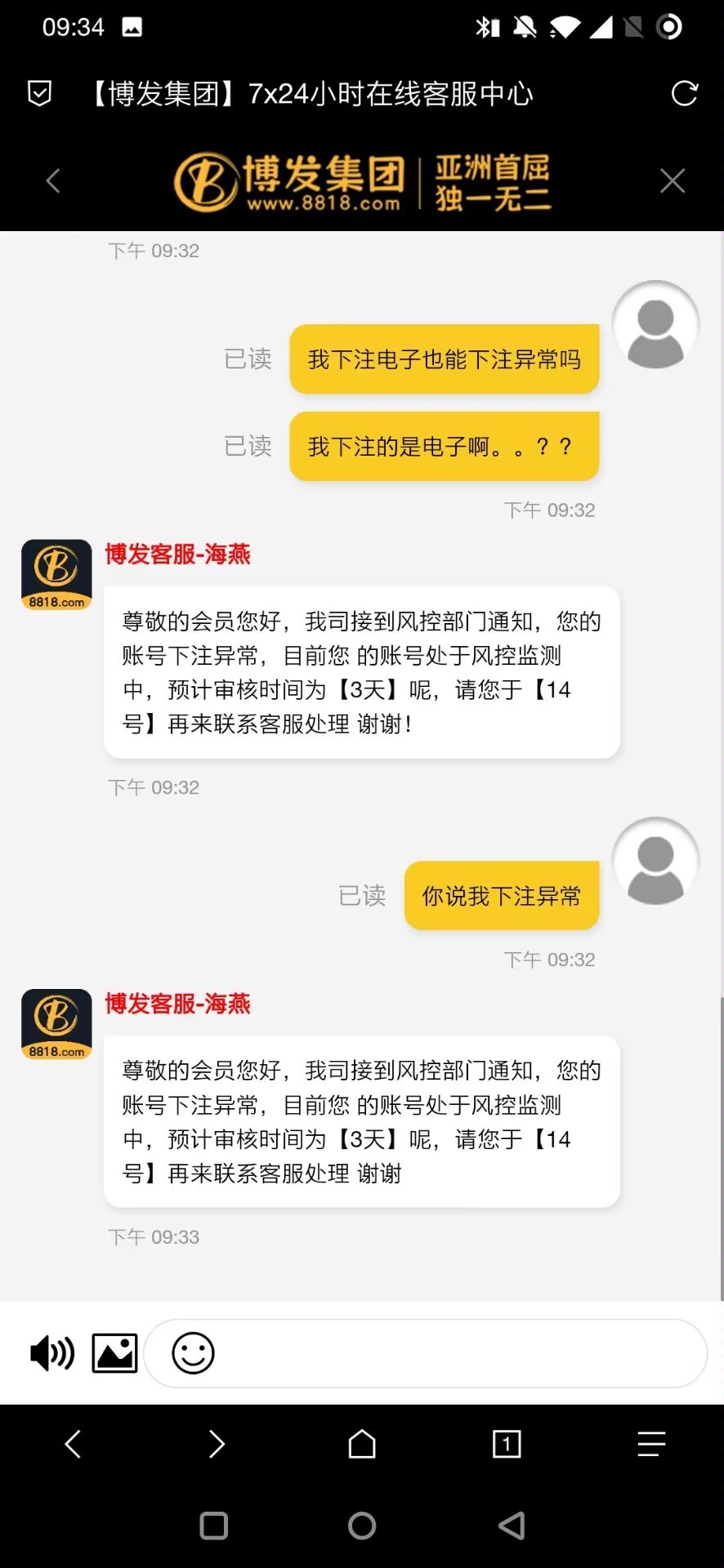Close the chat window
The image size is (724, 1568).
(672, 180)
